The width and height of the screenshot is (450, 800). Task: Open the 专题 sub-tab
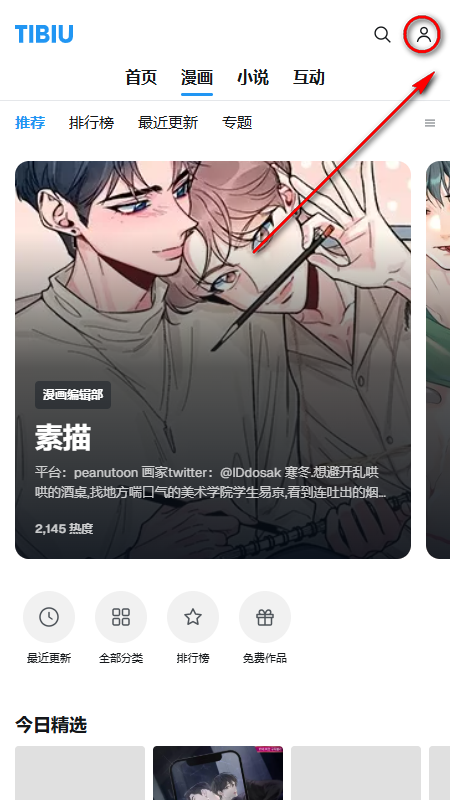[x=237, y=122]
